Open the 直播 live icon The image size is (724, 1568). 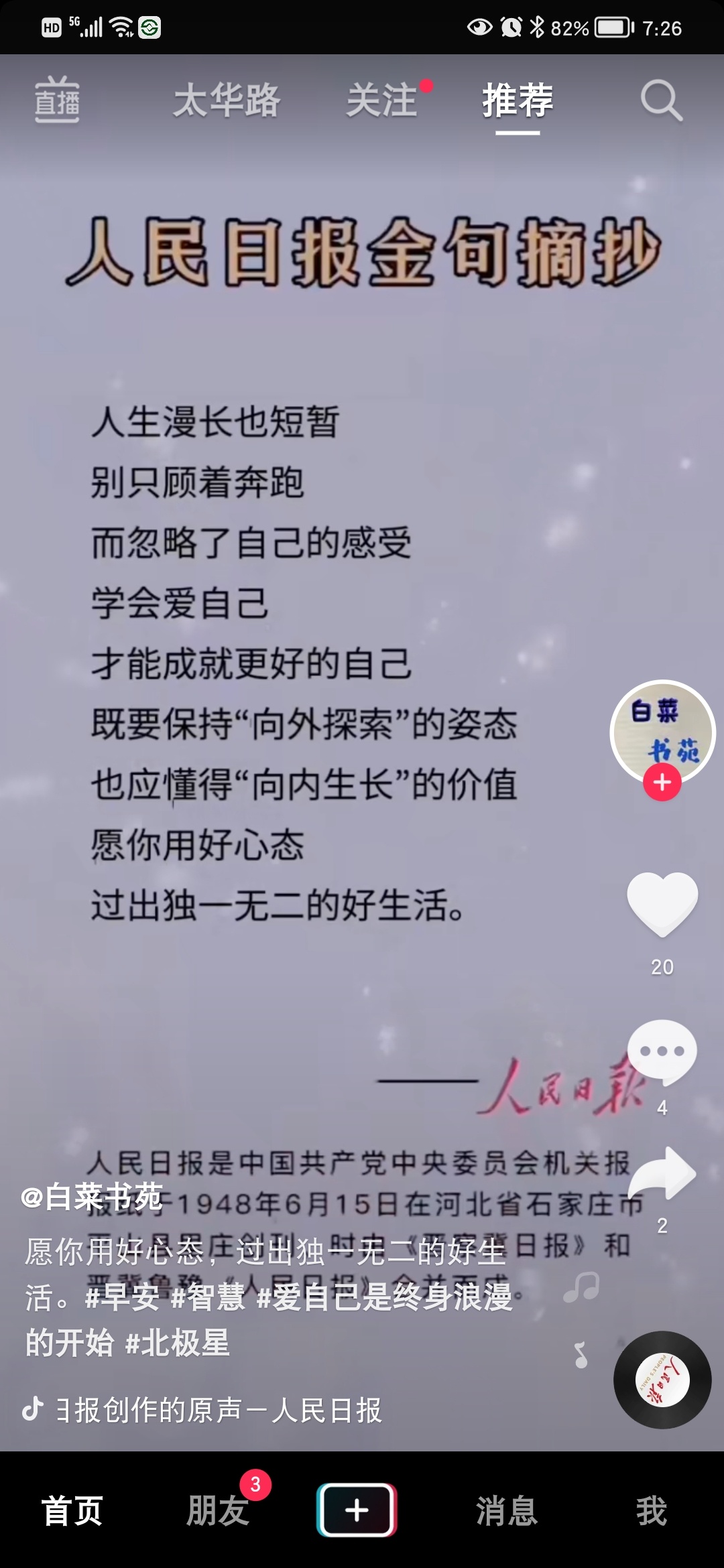click(57, 101)
